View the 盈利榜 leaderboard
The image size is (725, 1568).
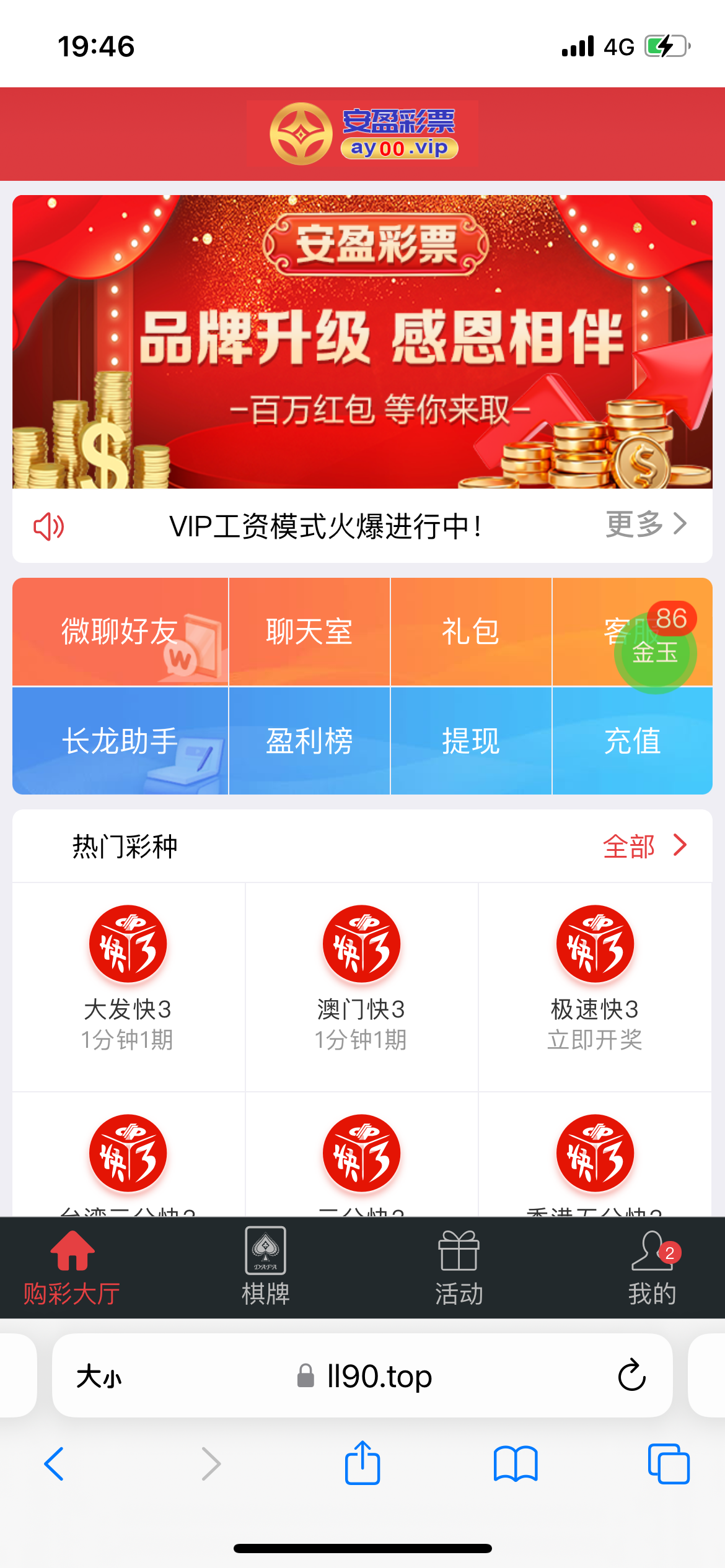[309, 741]
